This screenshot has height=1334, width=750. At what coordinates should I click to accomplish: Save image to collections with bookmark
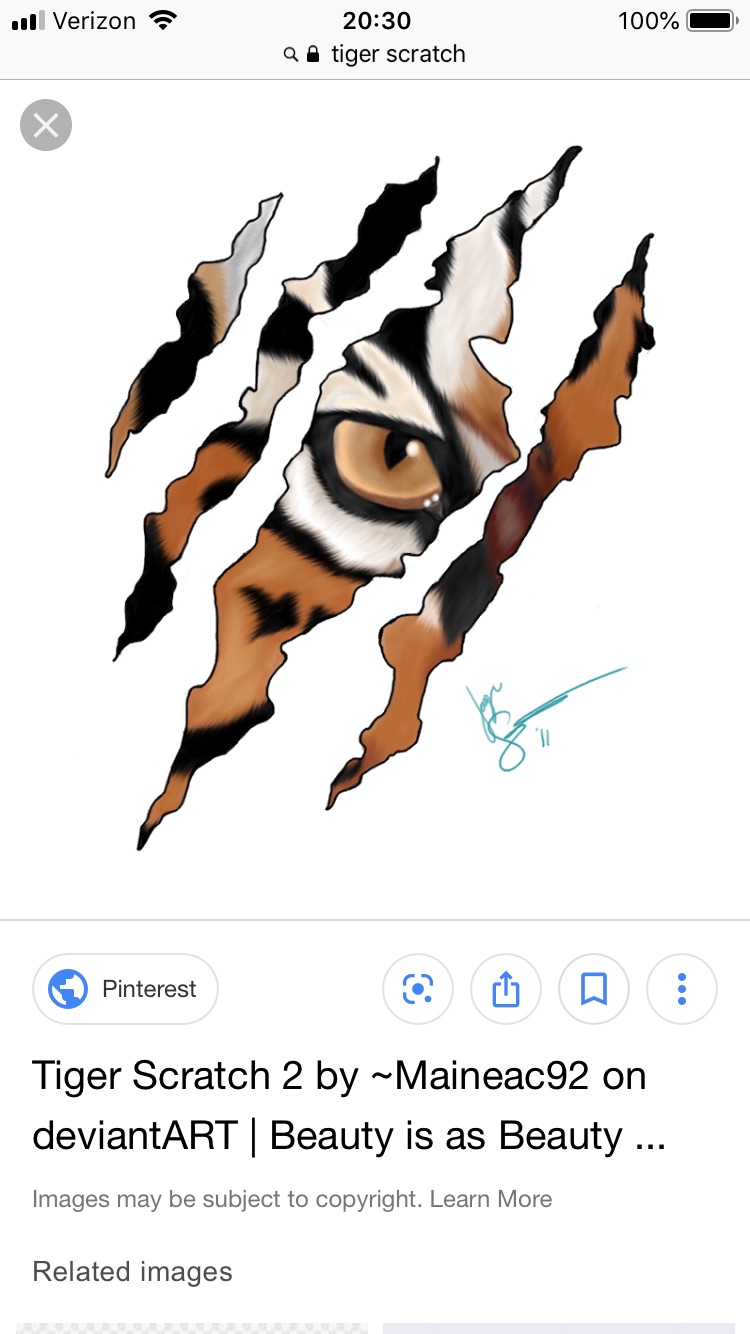coord(594,989)
